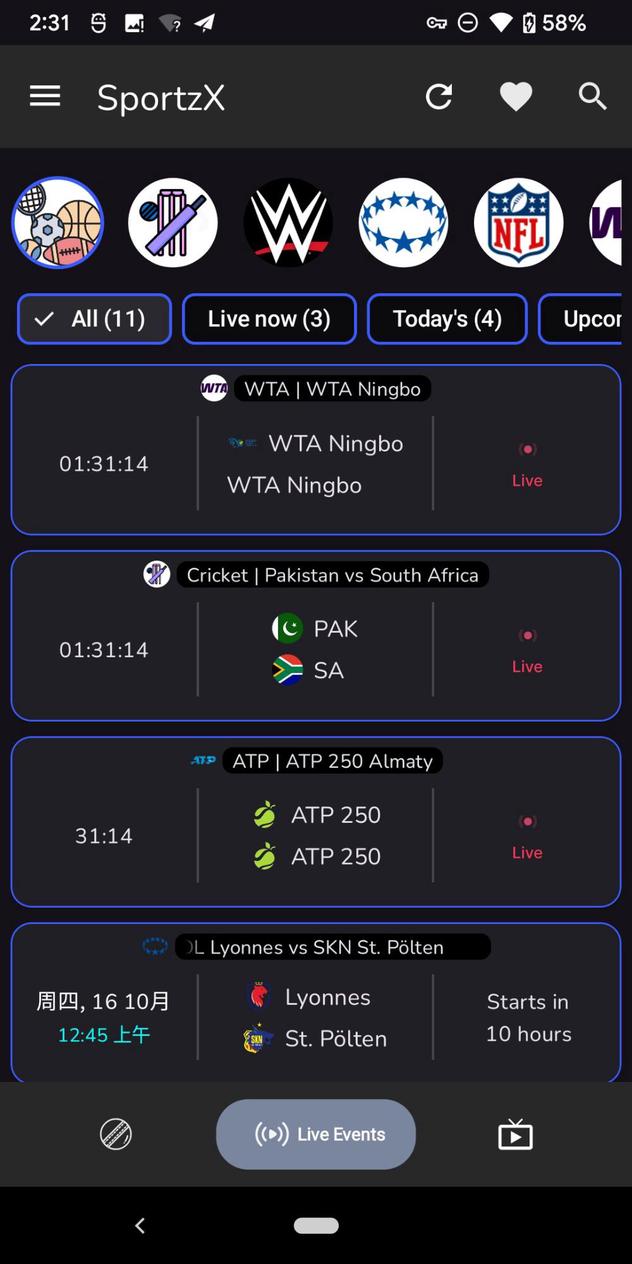The width and height of the screenshot is (632, 1264).
Task: Select the All (11) chip
Action: click(94, 319)
